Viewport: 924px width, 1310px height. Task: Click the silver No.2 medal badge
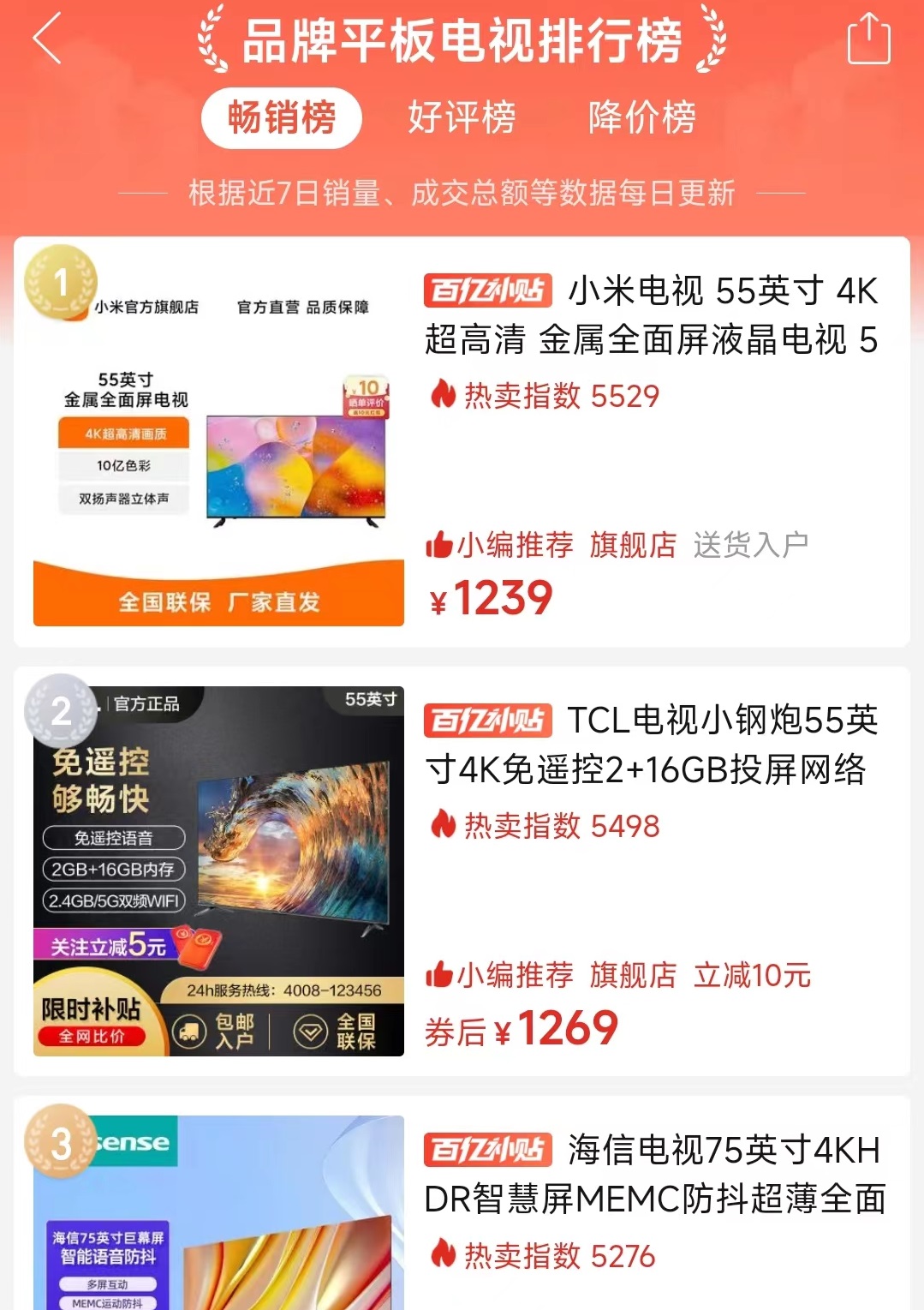point(60,711)
